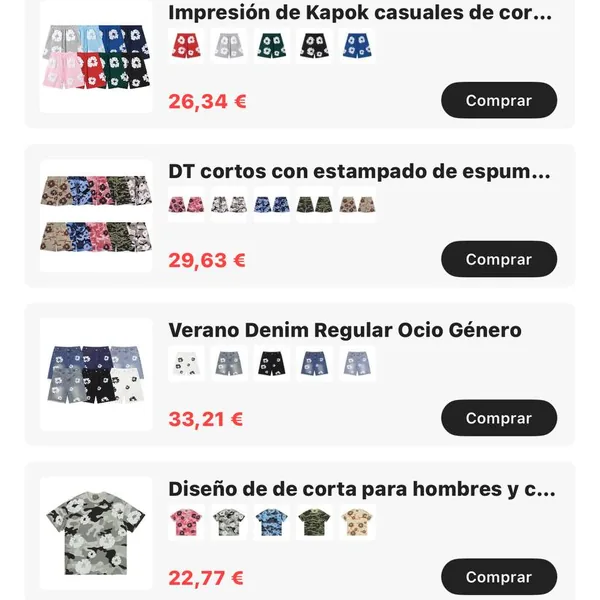600x600 pixels.
Task: Choose the green camo DT cortos variant
Action: pos(314,204)
